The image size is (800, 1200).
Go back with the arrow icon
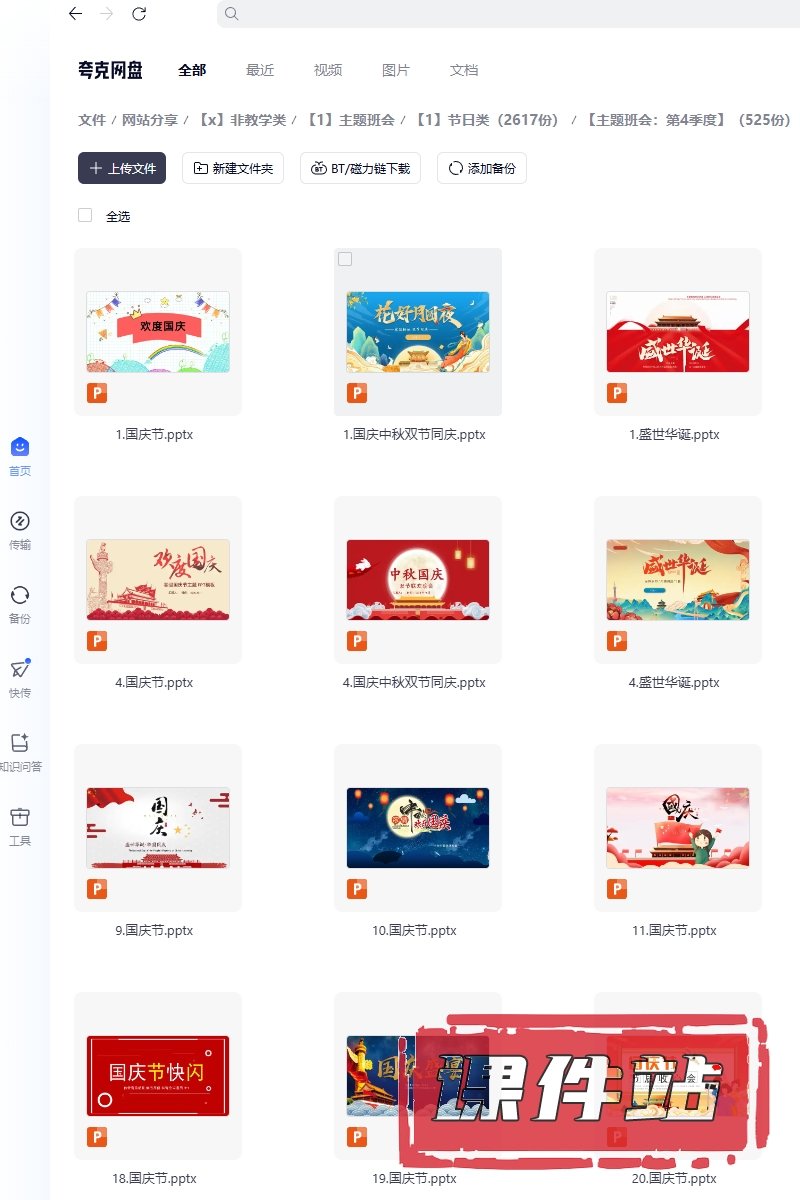pyautogui.click(x=75, y=14)
